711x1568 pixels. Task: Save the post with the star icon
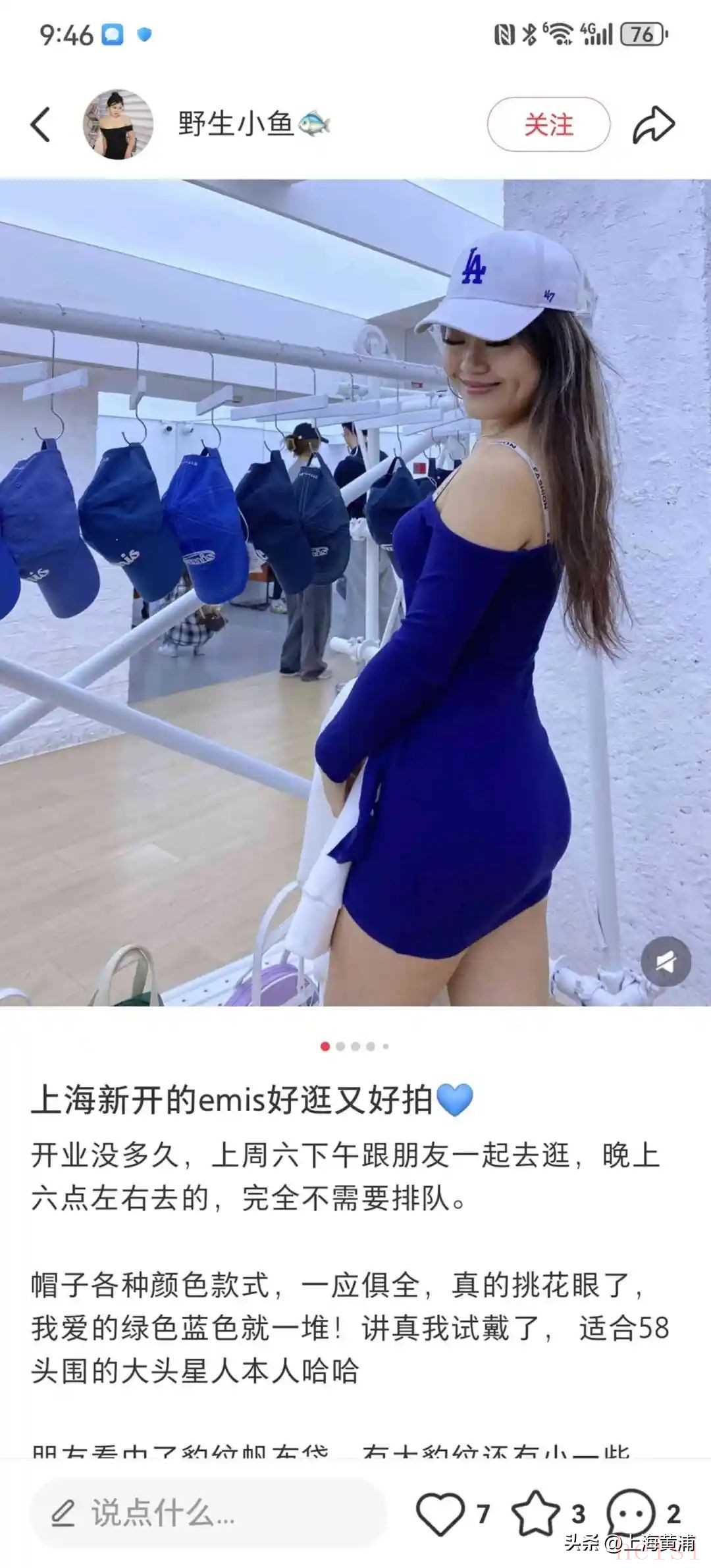tap(536, 1513)
